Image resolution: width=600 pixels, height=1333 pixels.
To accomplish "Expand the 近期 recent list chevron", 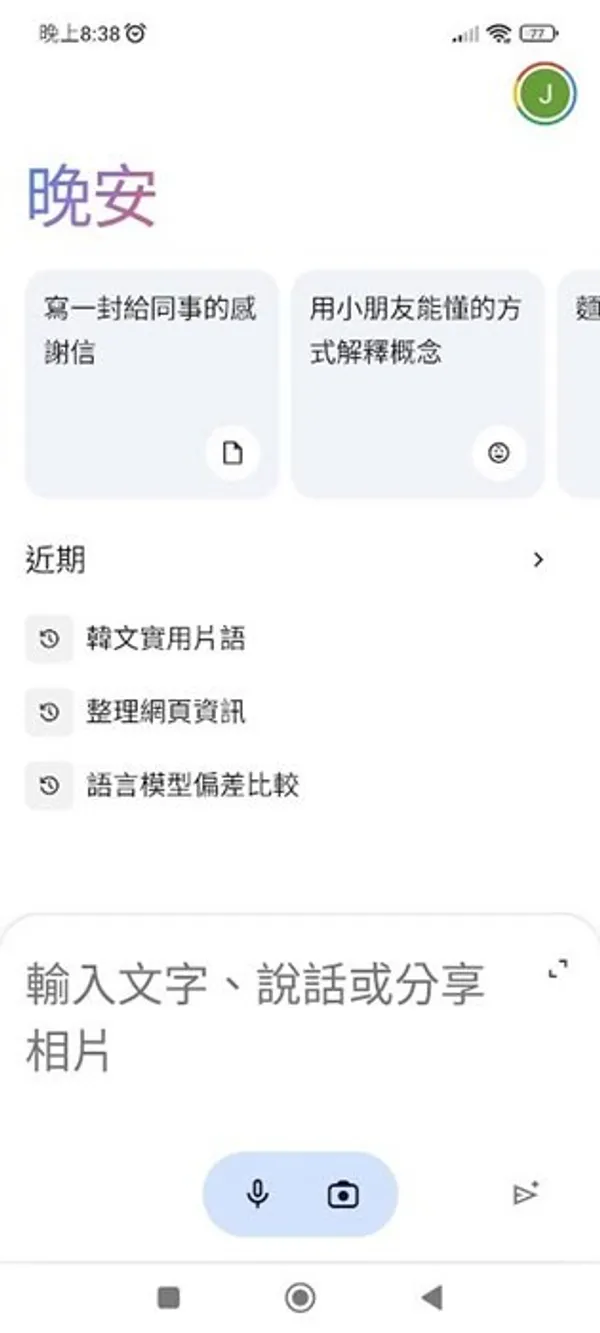I will [x=538, y=560].
